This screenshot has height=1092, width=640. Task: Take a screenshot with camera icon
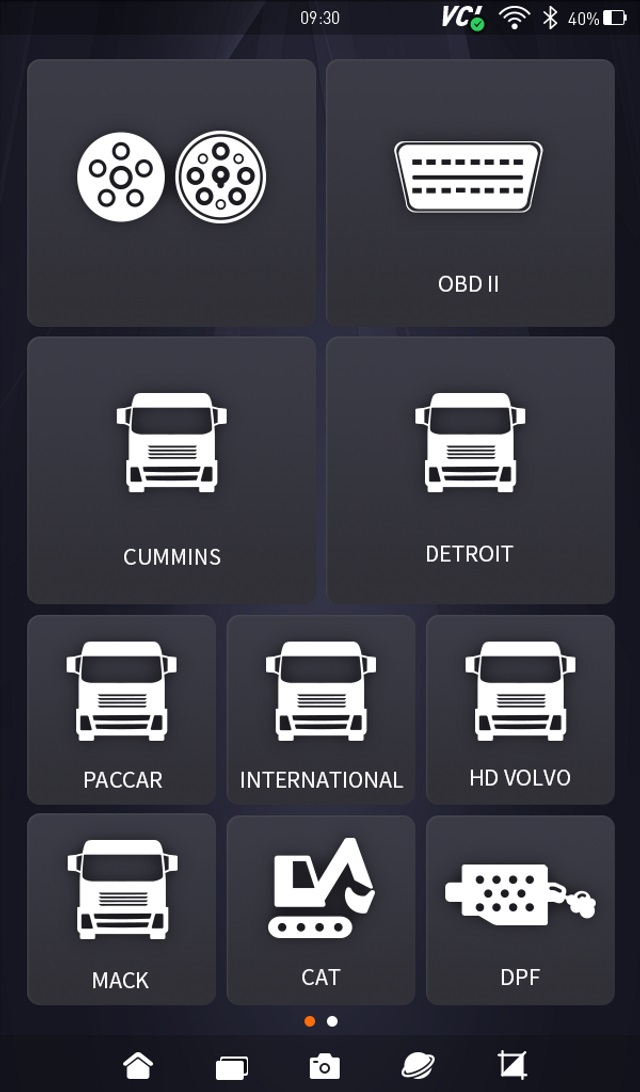pyautogui.click(x=324, y=1066)
